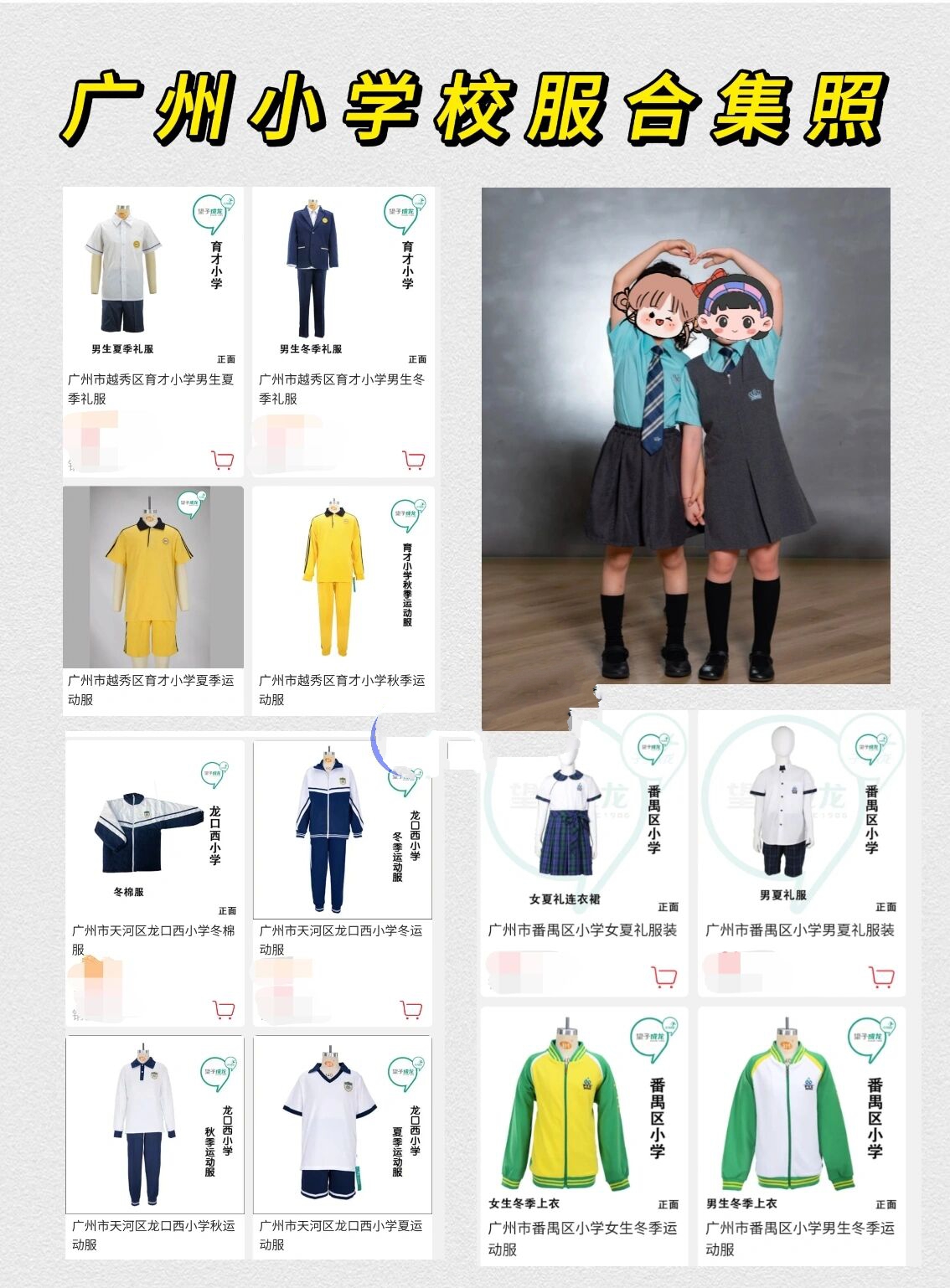
Task: Click the cart icon under the boys summer formal uniform
Action: 224,460
